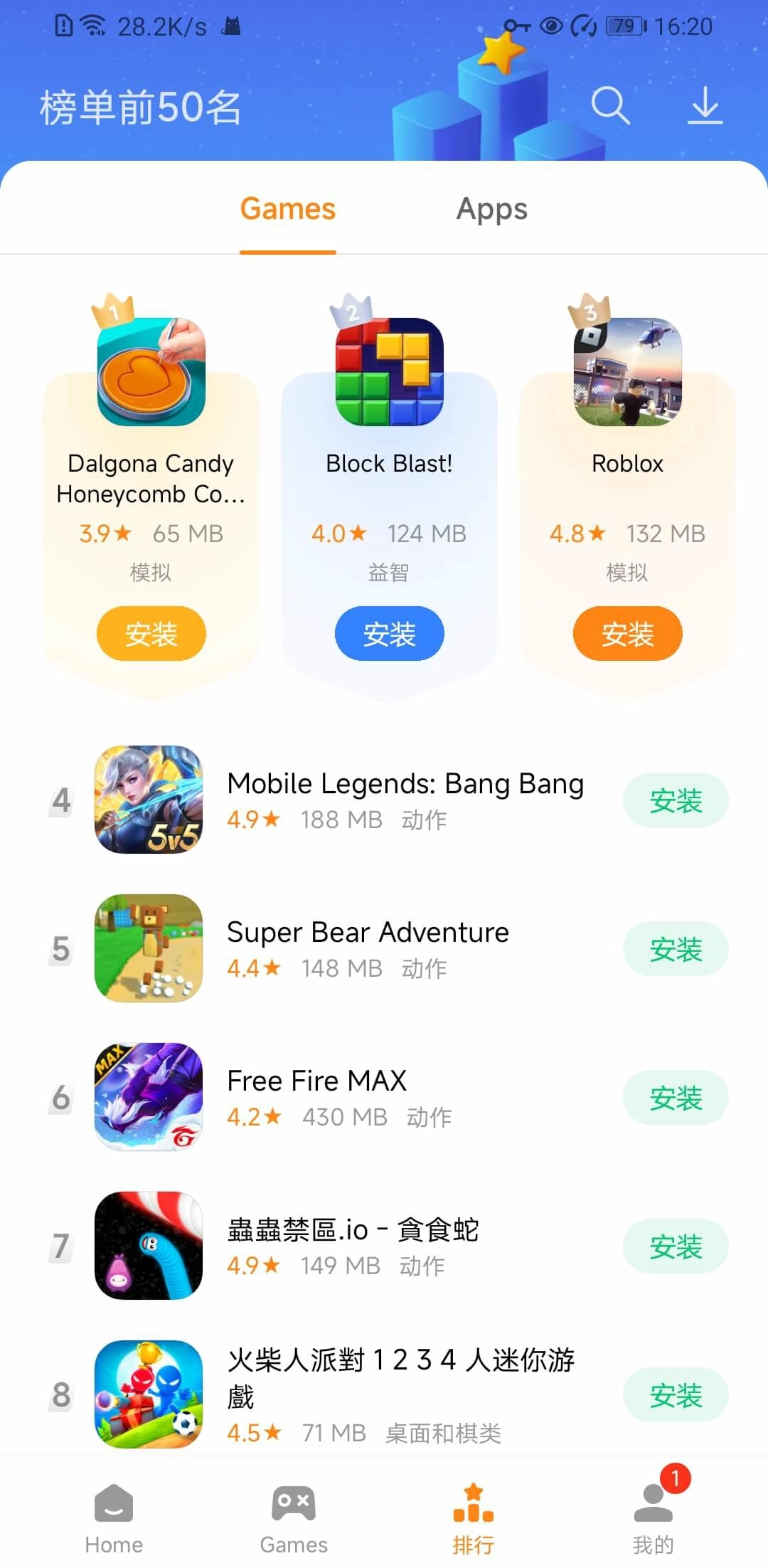The image size is (768, 1568).
Task: Open the search icon at top right
Action: coord(610,107)
